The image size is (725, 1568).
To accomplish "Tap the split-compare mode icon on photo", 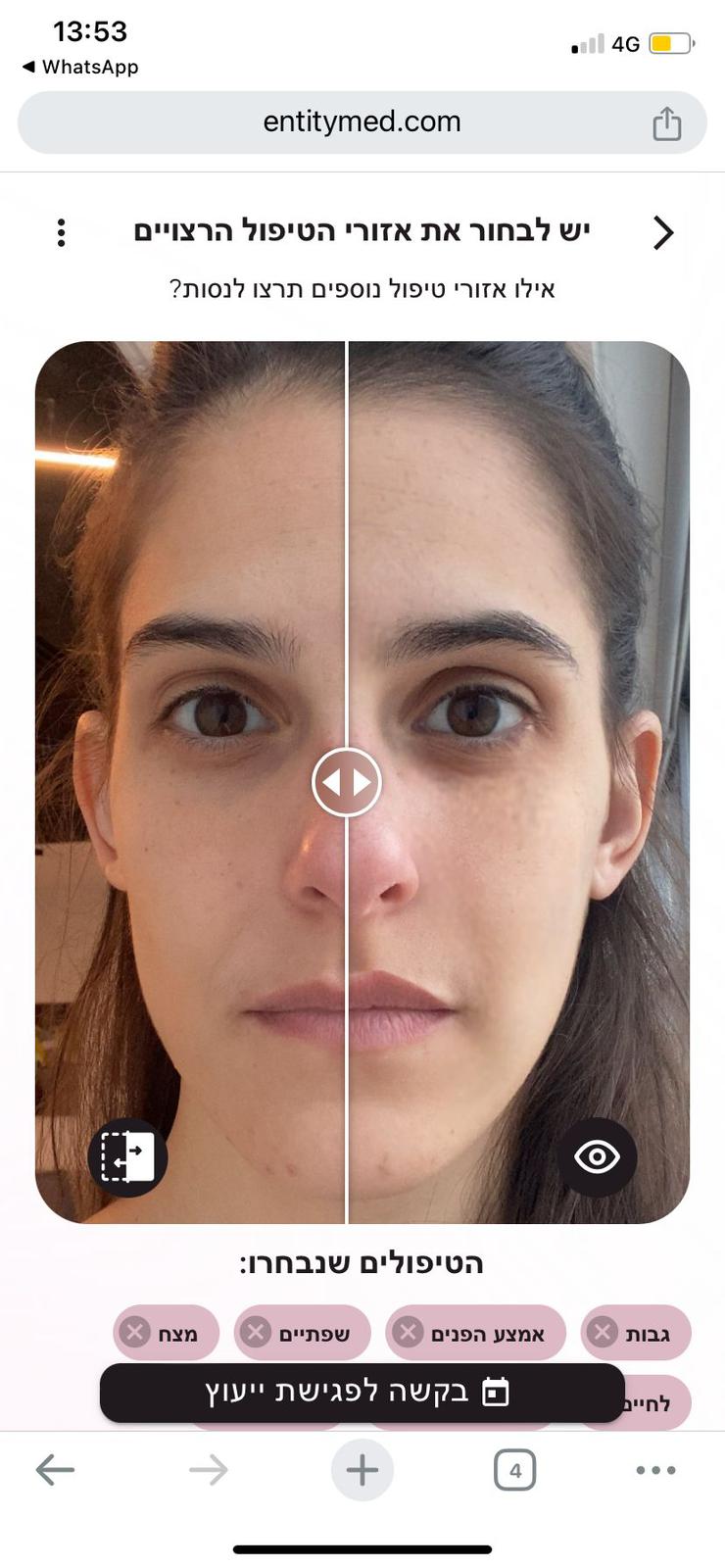I will point(128,1157).
